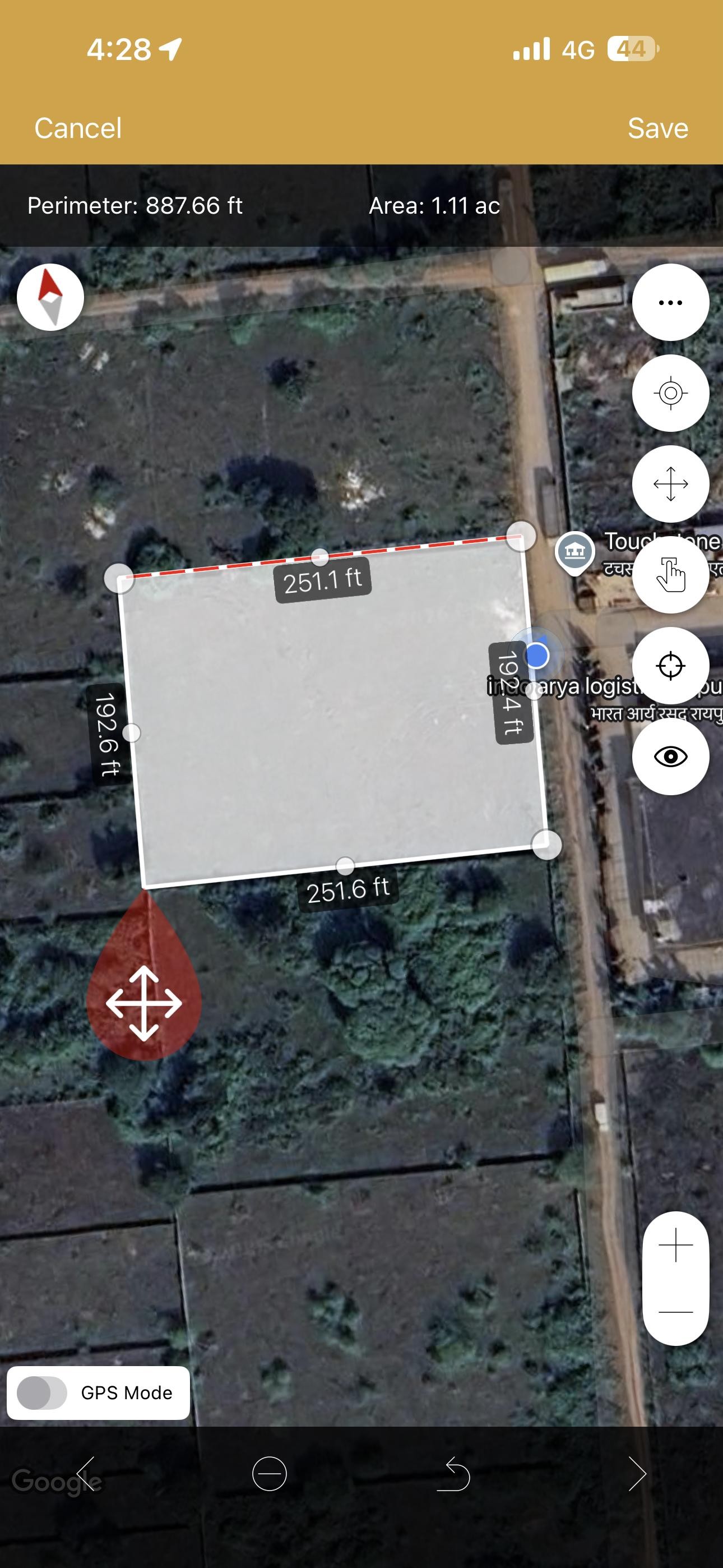Image resolution: width=723 pixels, height=1568 pixels.
Task: Toggle GPS Mode on
Action: 40,1393
